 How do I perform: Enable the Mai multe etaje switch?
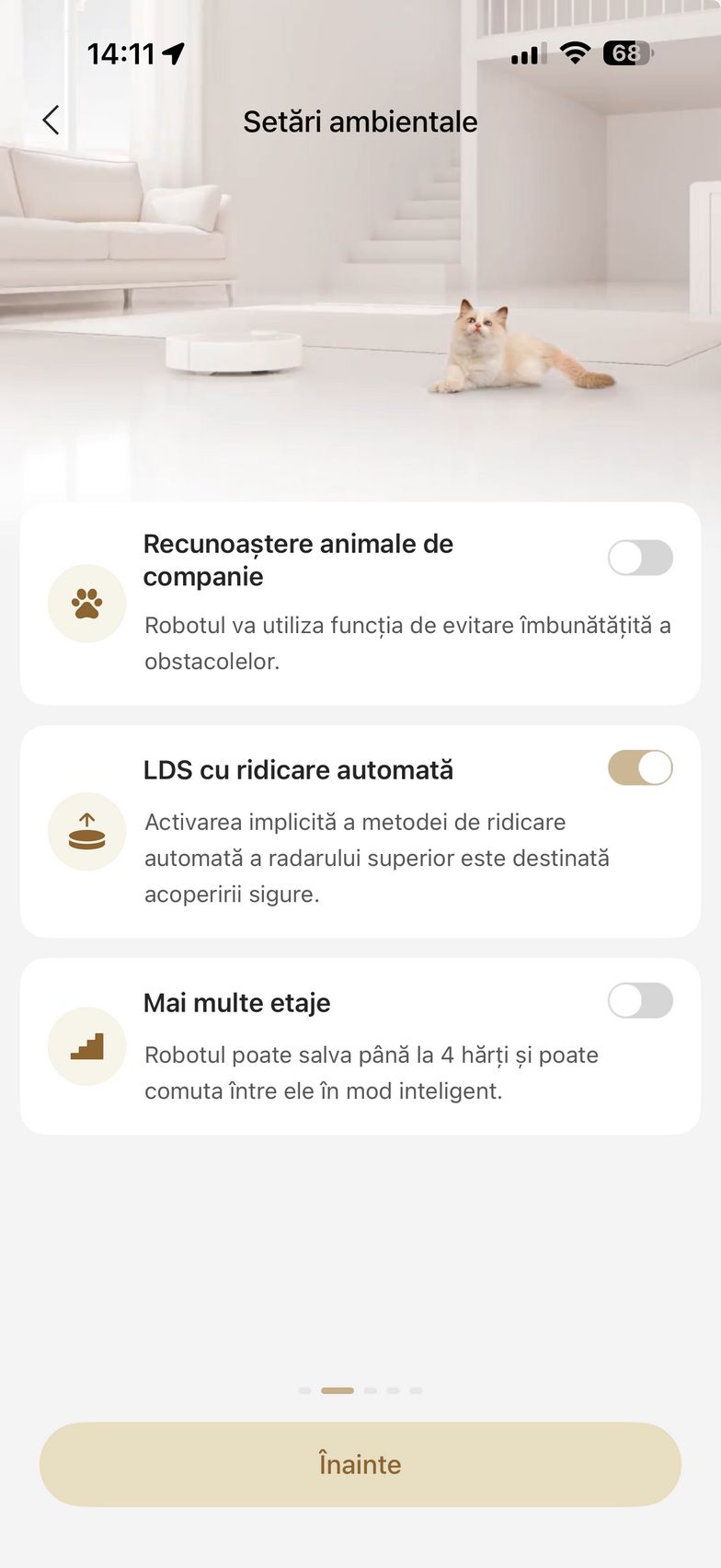click(640, 1000)
